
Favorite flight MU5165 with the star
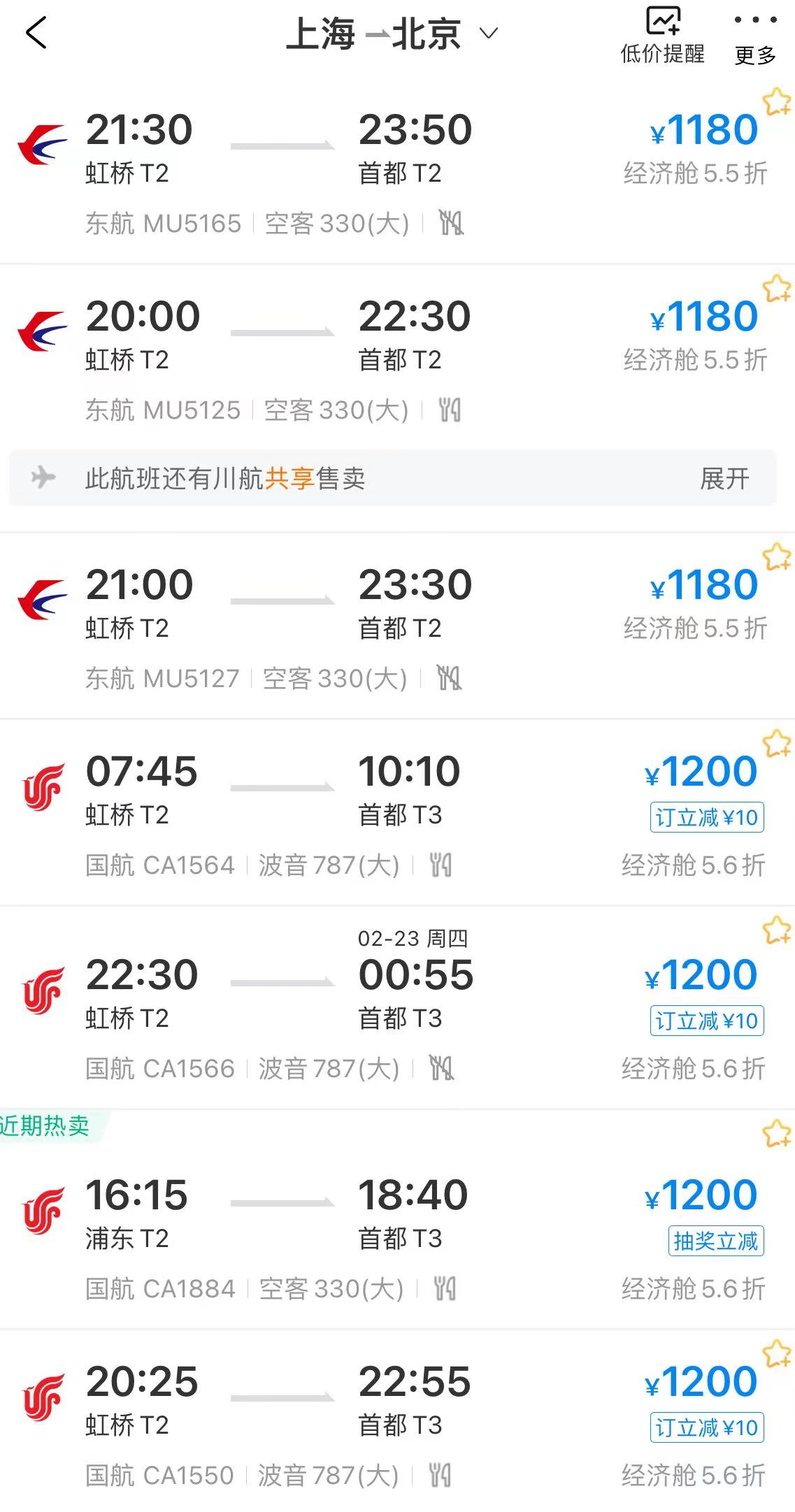click(x=776, y=102)
